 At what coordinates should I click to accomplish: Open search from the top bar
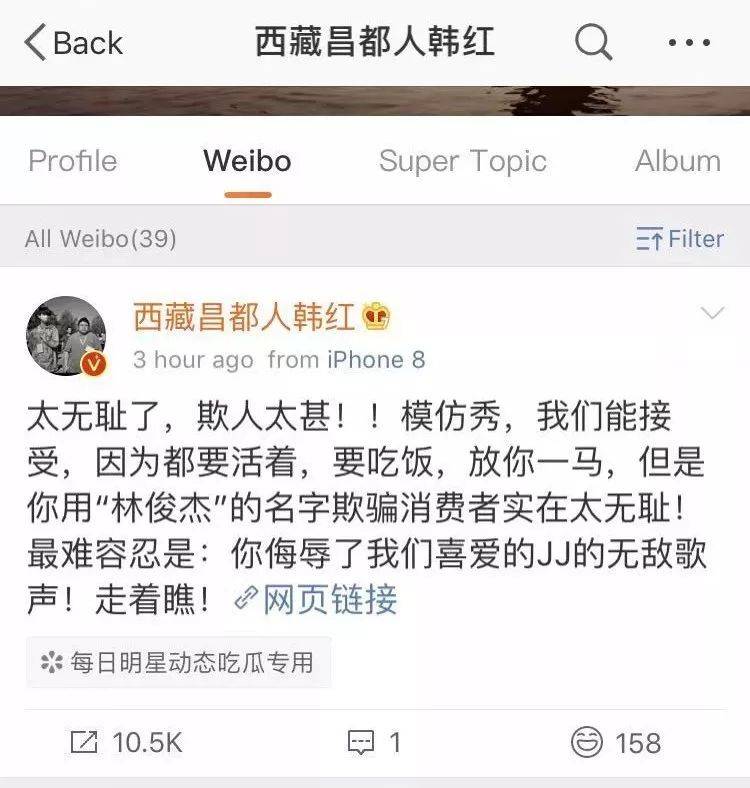point(593,43)
